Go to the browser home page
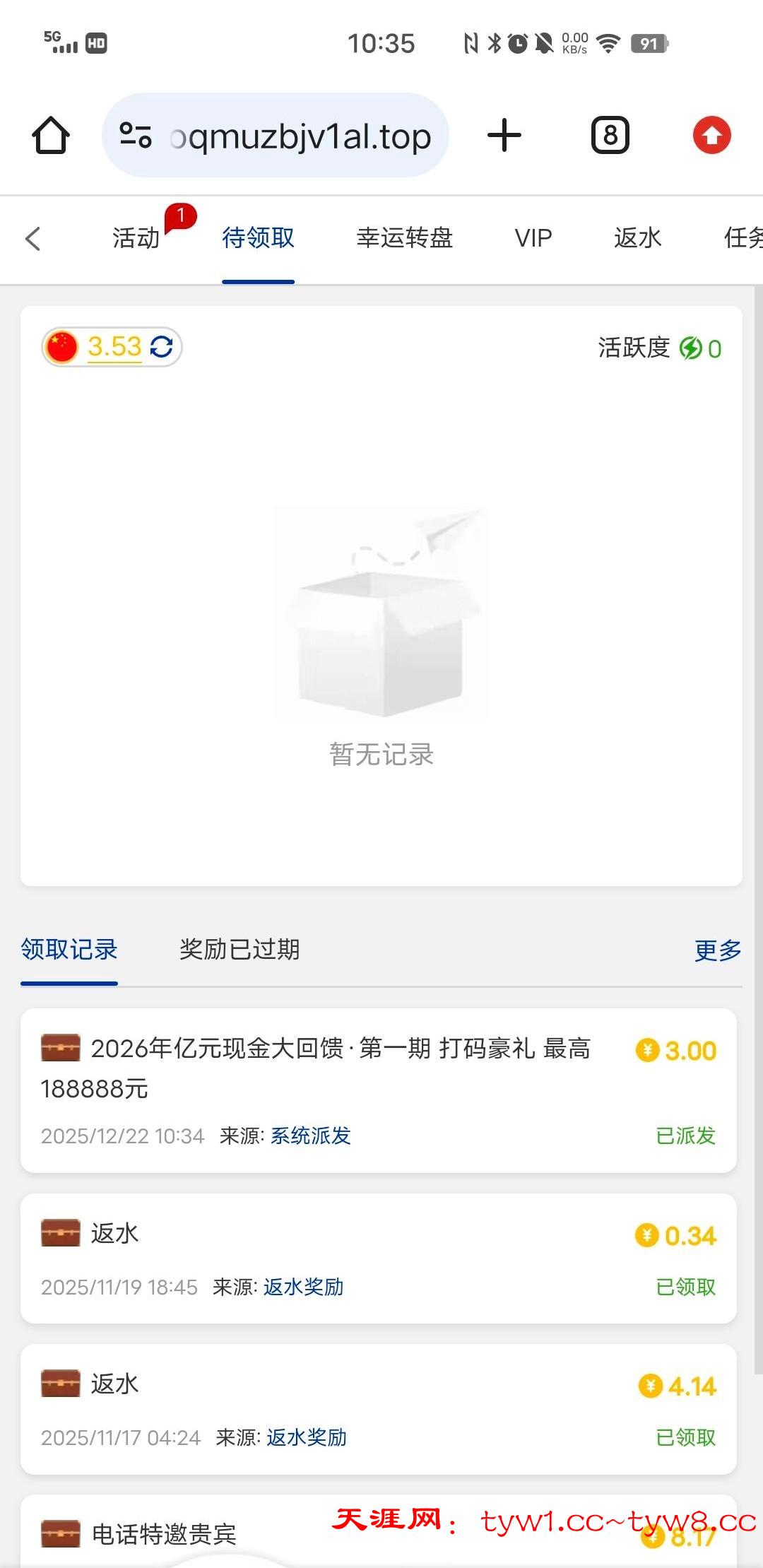763x1568 pixels. [51, 135]
